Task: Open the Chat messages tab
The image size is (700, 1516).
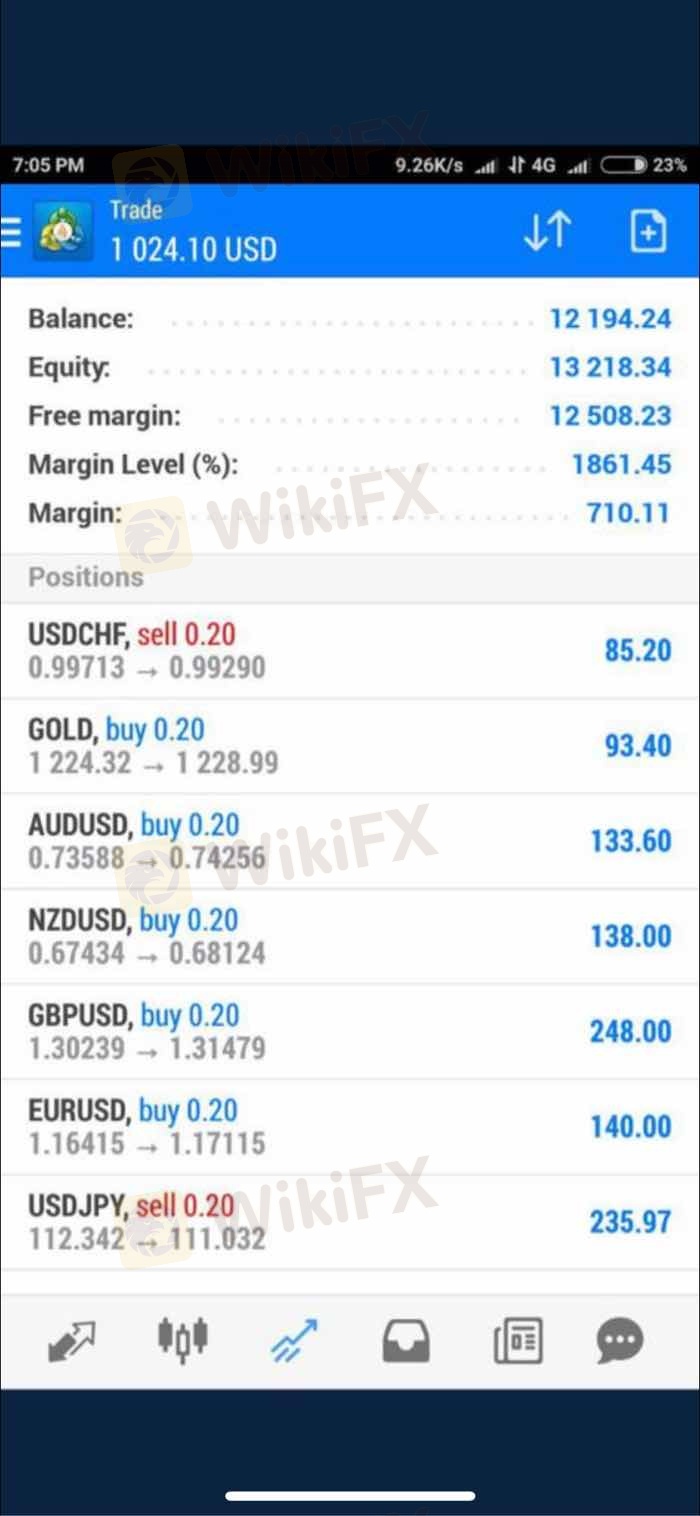Action: (x=620, y=1341)
